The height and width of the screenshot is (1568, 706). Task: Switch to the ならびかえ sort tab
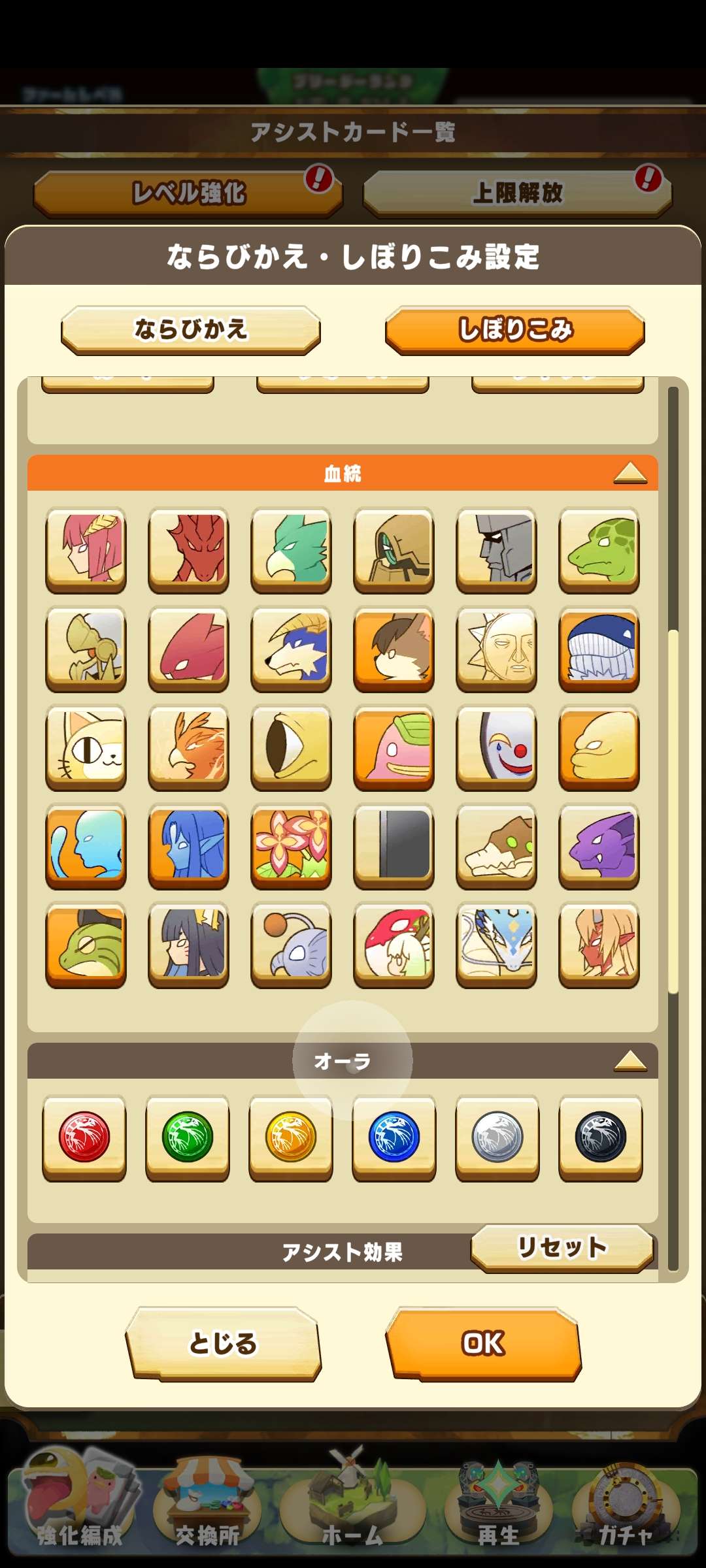click(x=190, y=329)
